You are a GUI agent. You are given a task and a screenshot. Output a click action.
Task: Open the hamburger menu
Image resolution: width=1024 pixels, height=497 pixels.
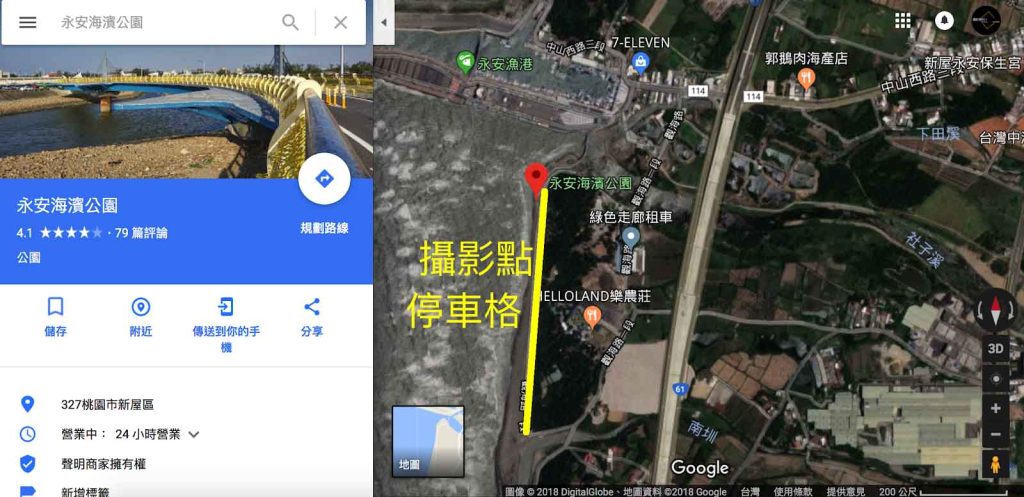click(x=28, y=22)
